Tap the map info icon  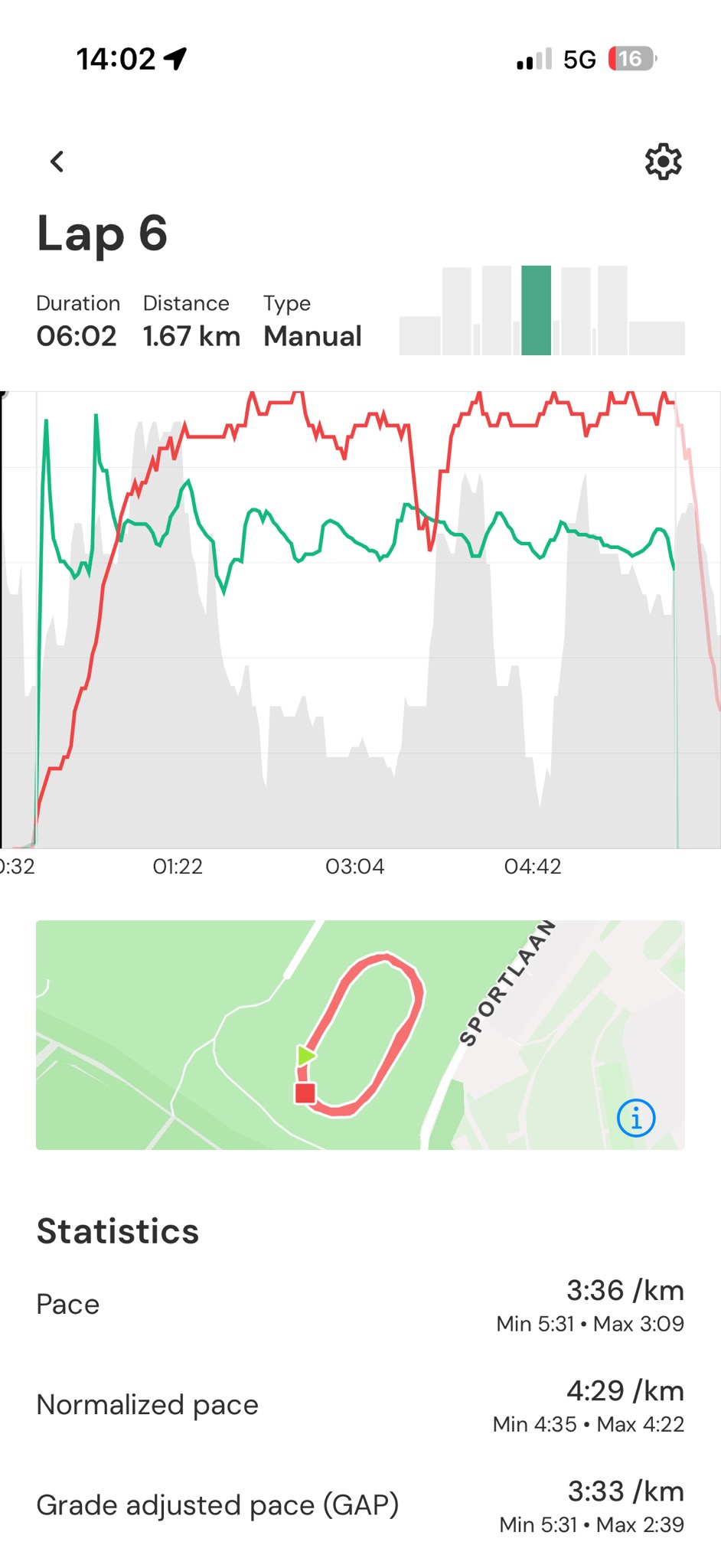coord(636,1119)
